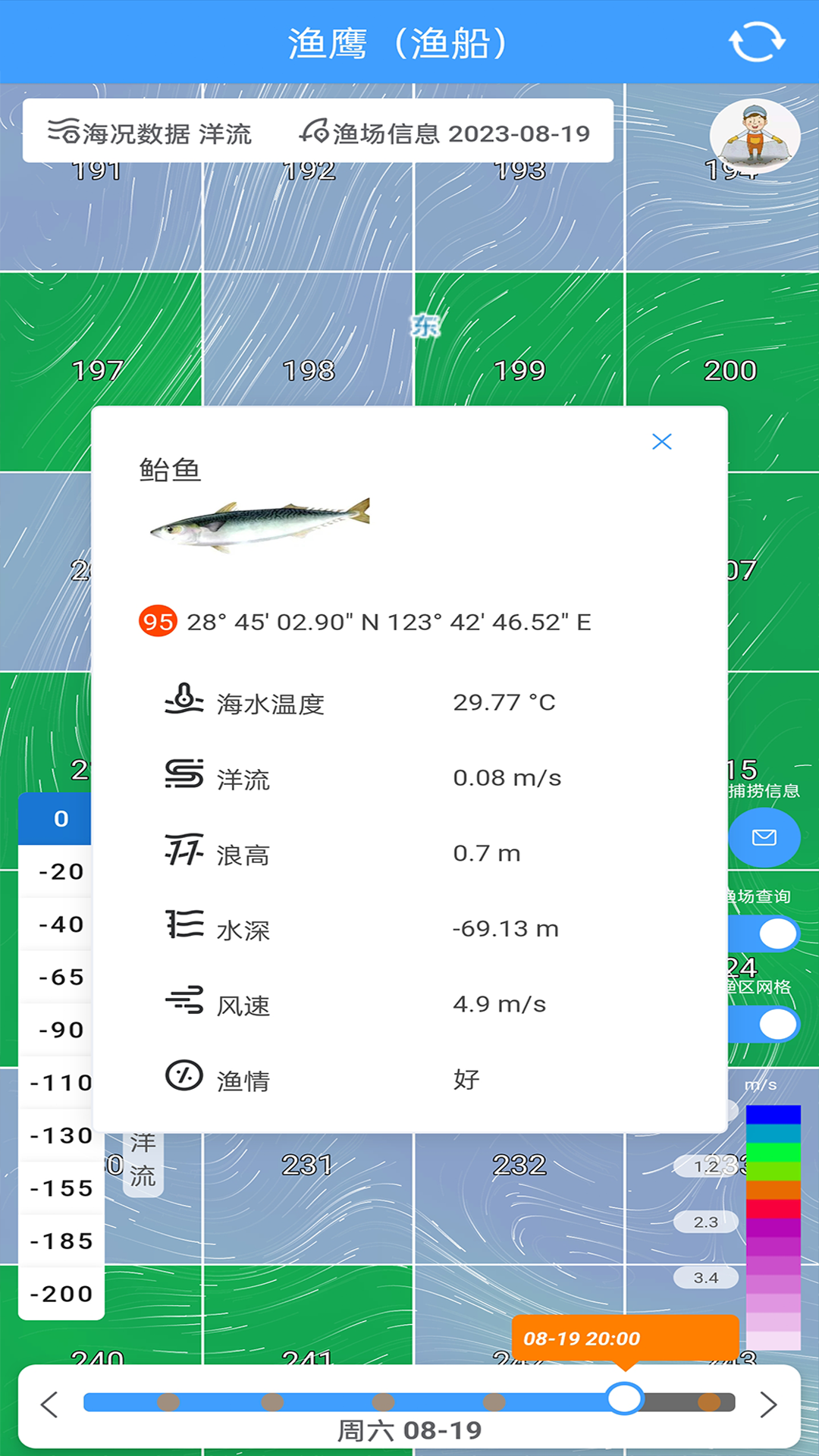Open 渔场信息 date selector
Image resolution: width=819 pixels, height=1456 pixels.
(x=445, y=133)
